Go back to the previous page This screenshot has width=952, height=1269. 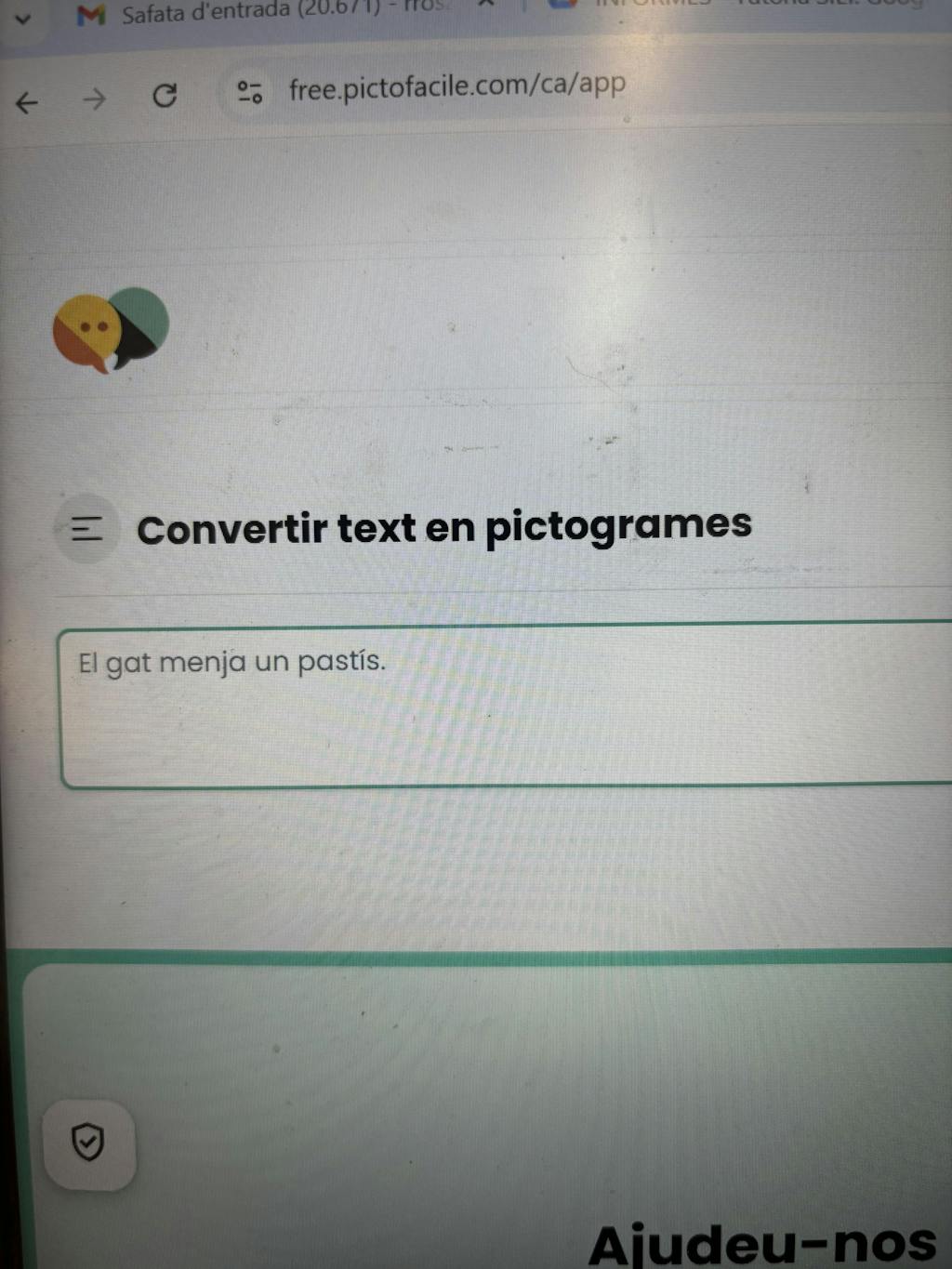27,102
